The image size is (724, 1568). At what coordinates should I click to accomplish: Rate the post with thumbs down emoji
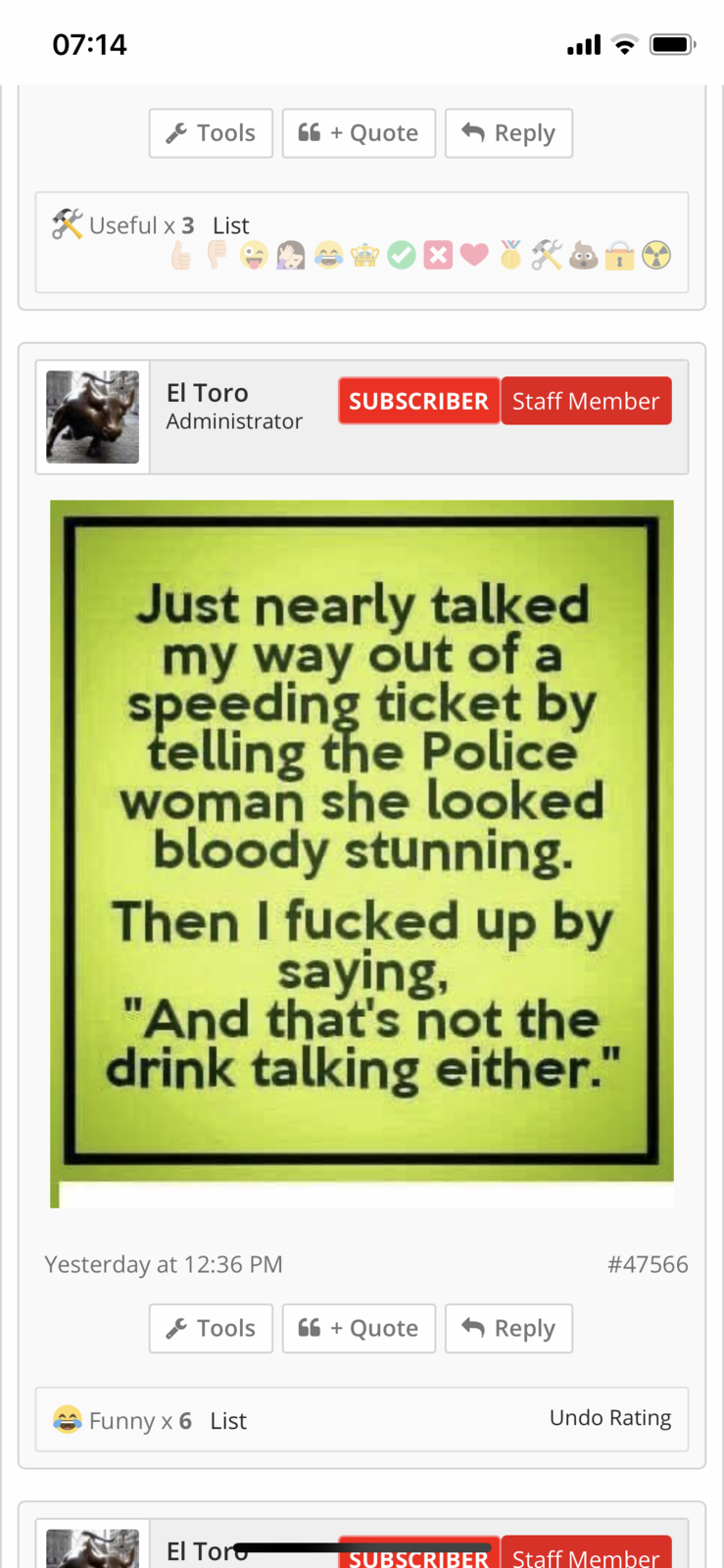click(217, 256)
